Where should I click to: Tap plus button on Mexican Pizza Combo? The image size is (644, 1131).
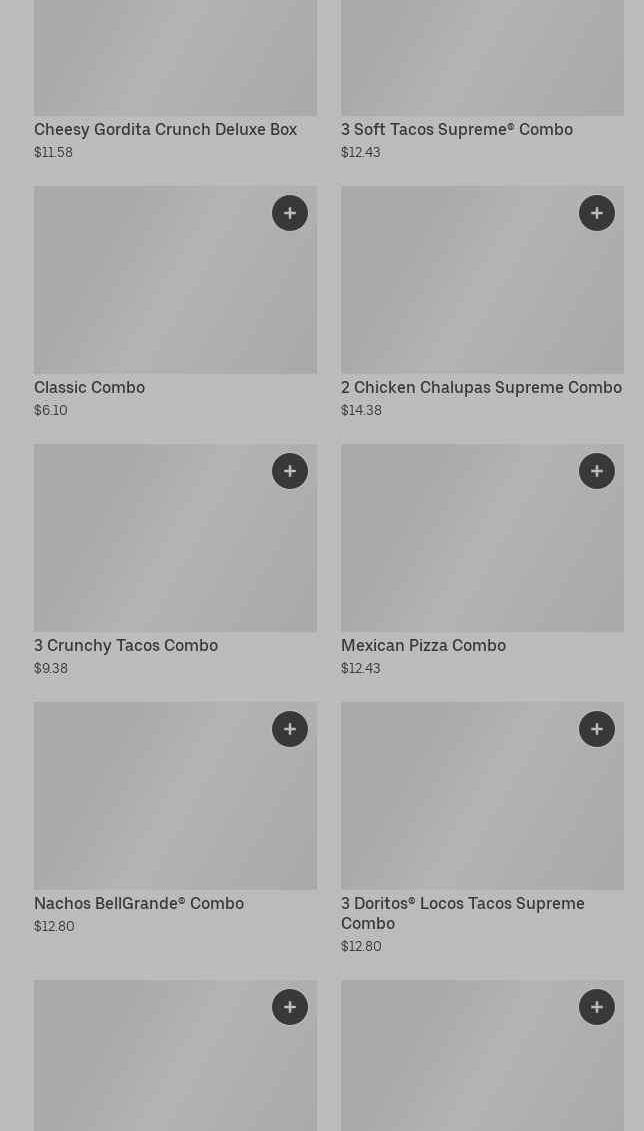pos(597,471)
